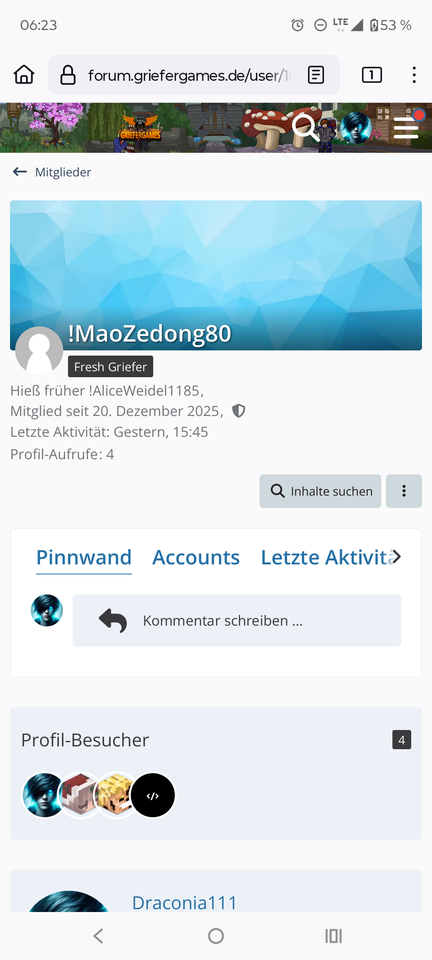Viewport: 432px width, 960px height.
Task: Open Draconia111 profile link
Action: click(x=184, y=902)
